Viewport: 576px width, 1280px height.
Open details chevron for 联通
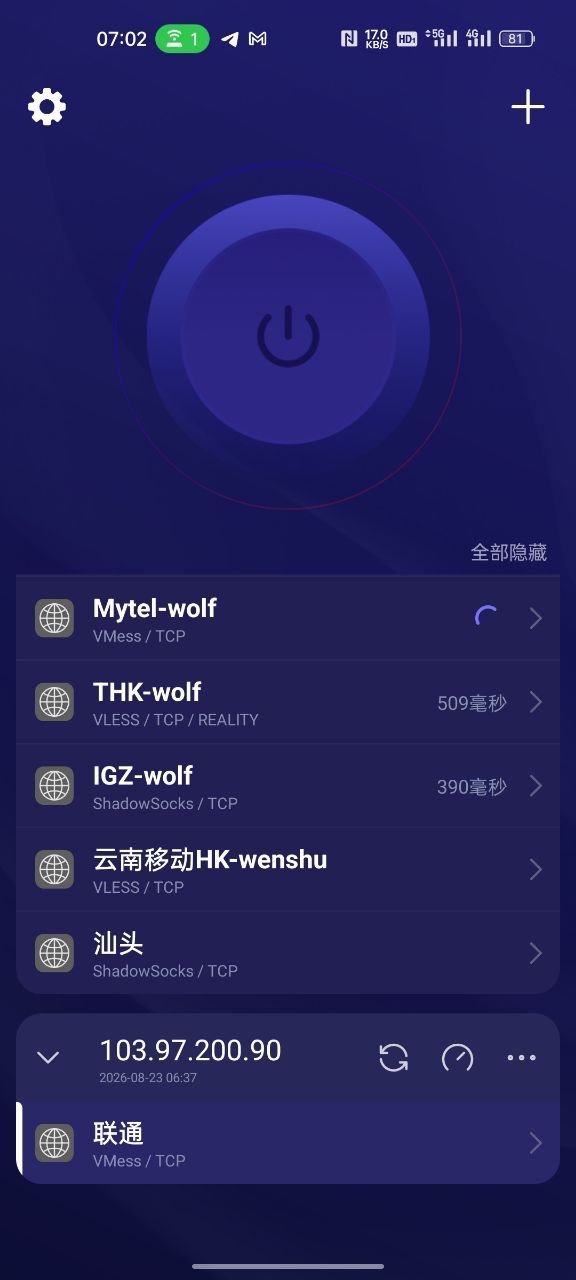pos(536,1143)
